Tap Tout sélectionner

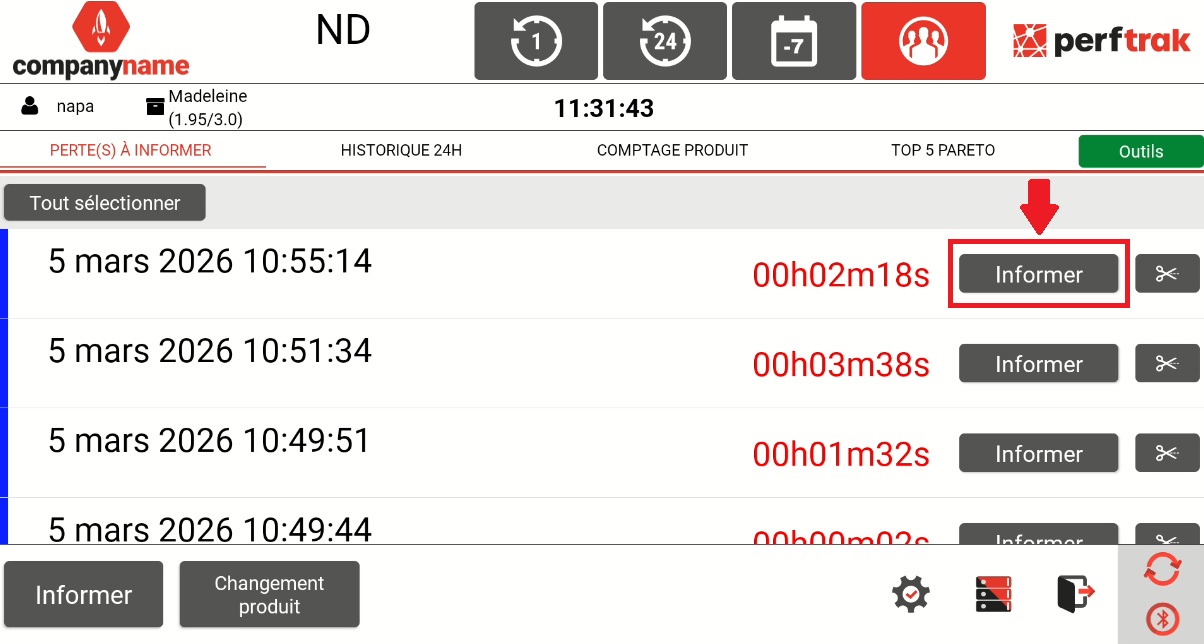(105, 203)
